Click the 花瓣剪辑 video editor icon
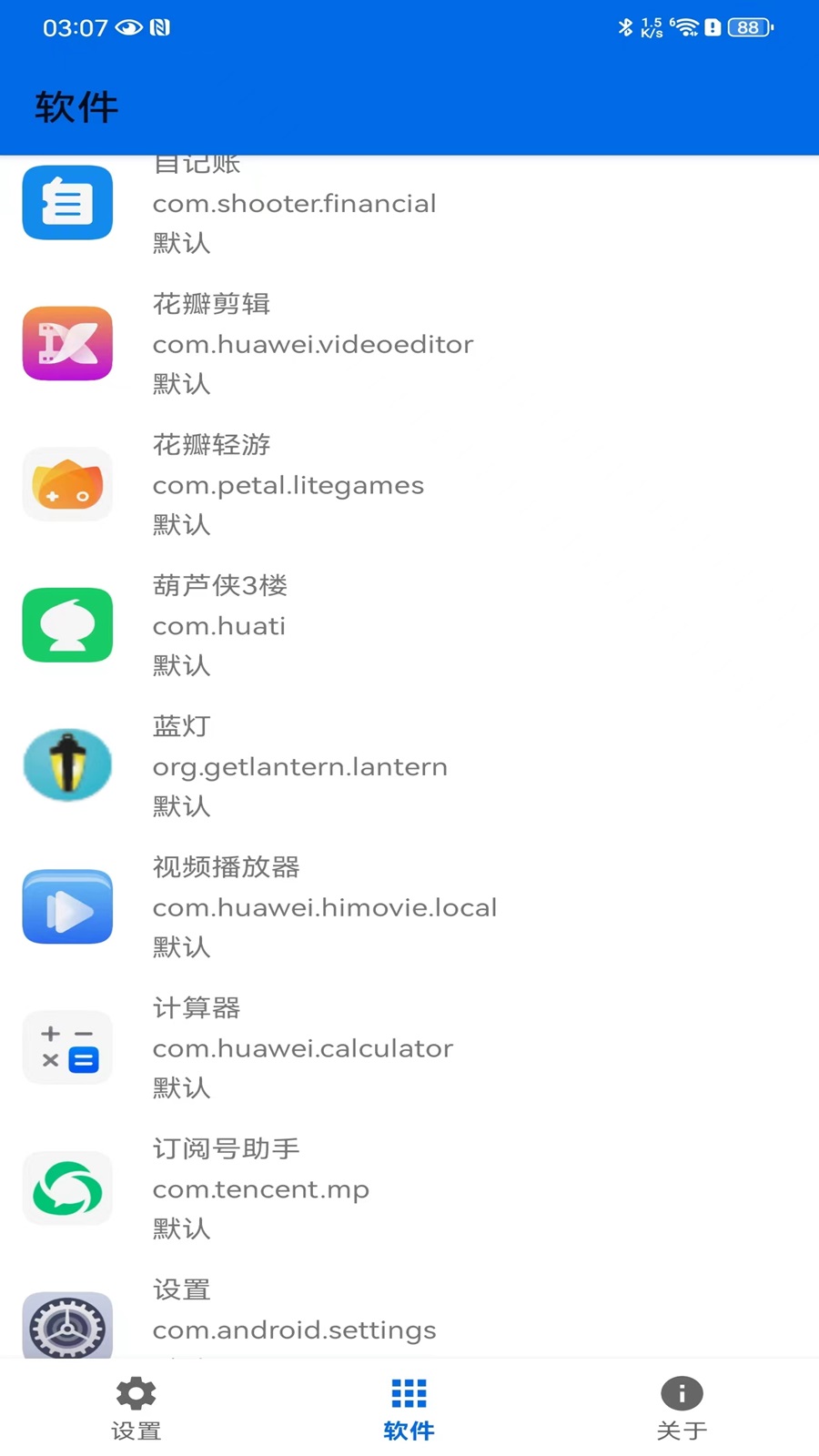The image size is (819, 1456). point(66,343)
